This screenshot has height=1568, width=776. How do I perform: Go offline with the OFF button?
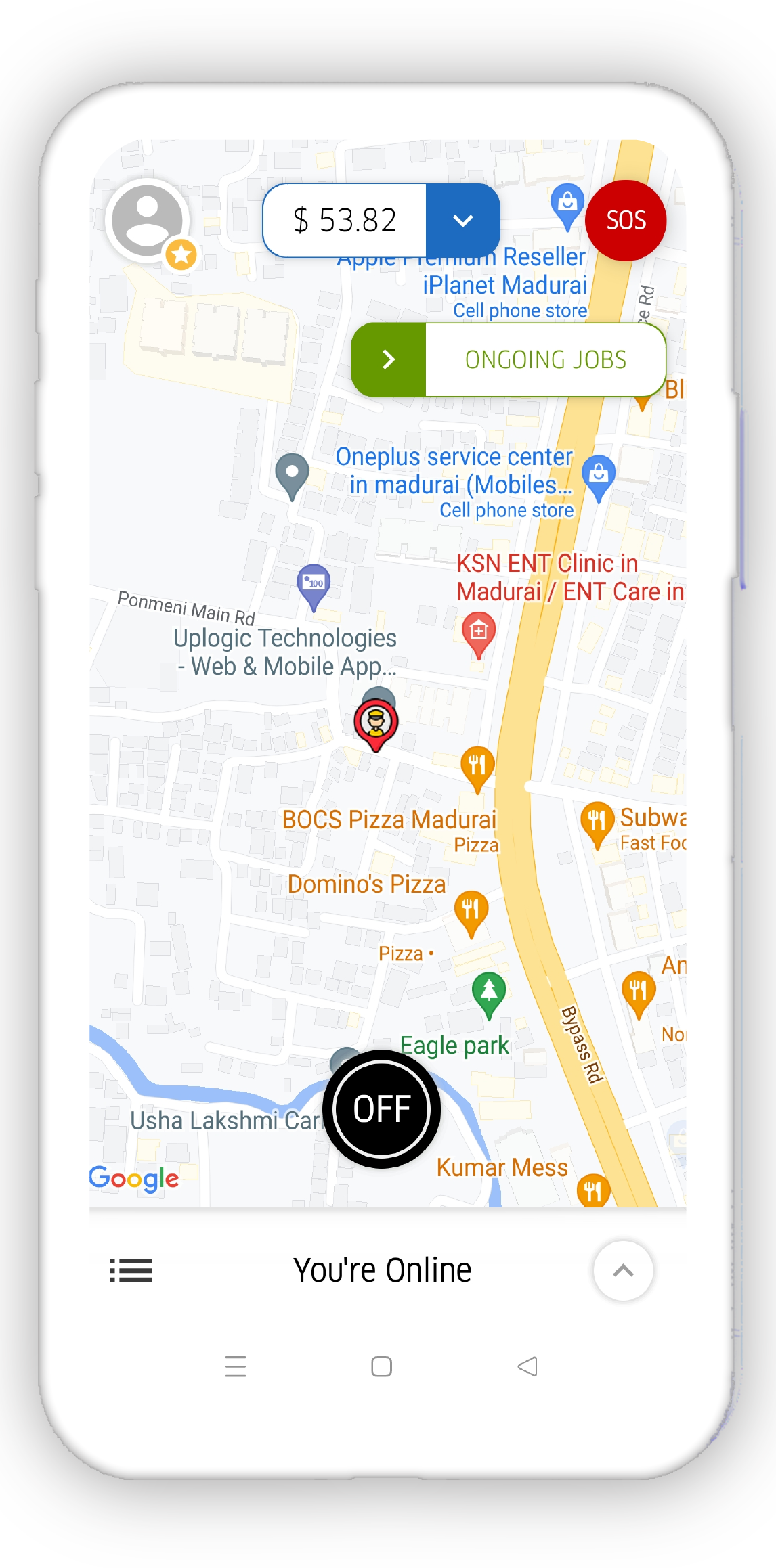(x=381, y=1108)
